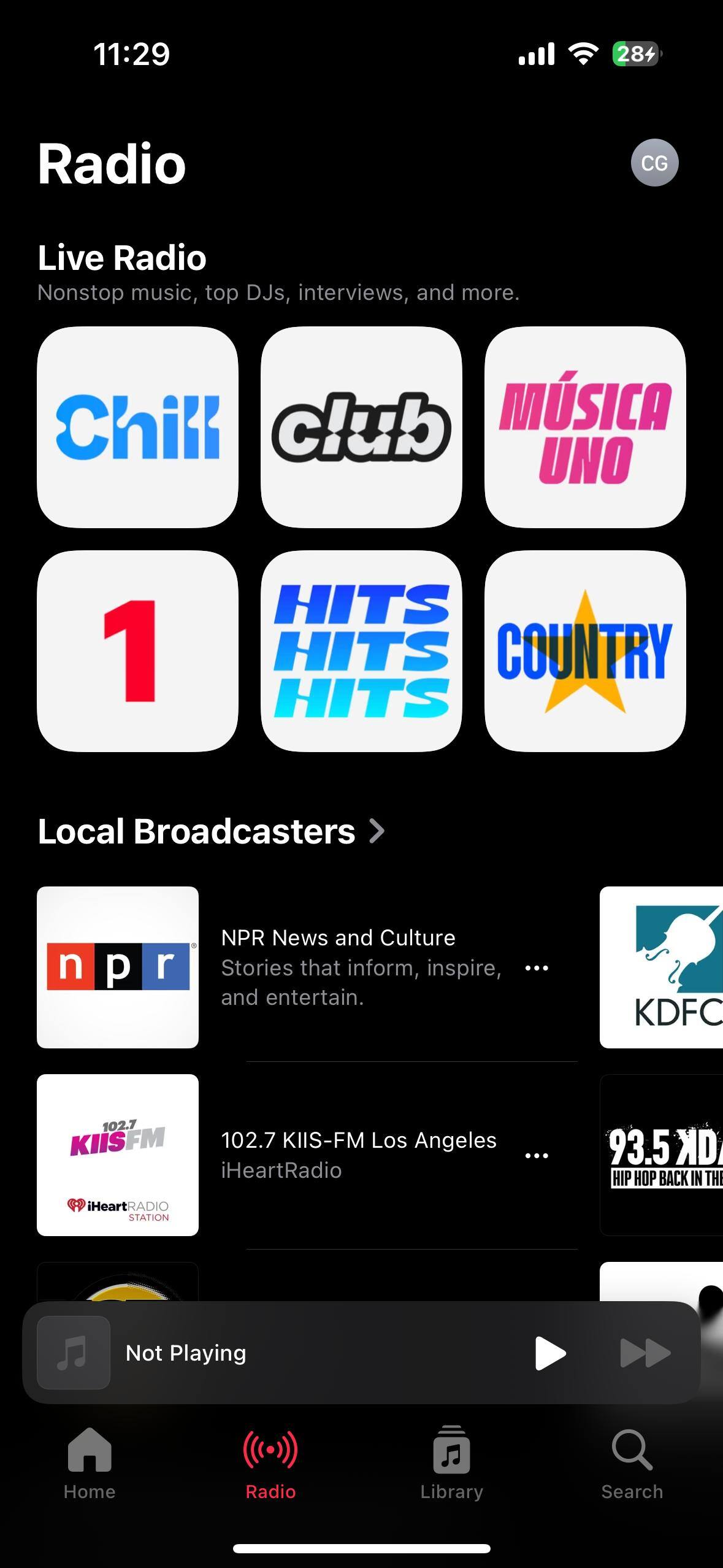Tap the play button in the mini player
This screenshot has width=723, height=1568.
pyautogui.click(x=550, y=1353)
